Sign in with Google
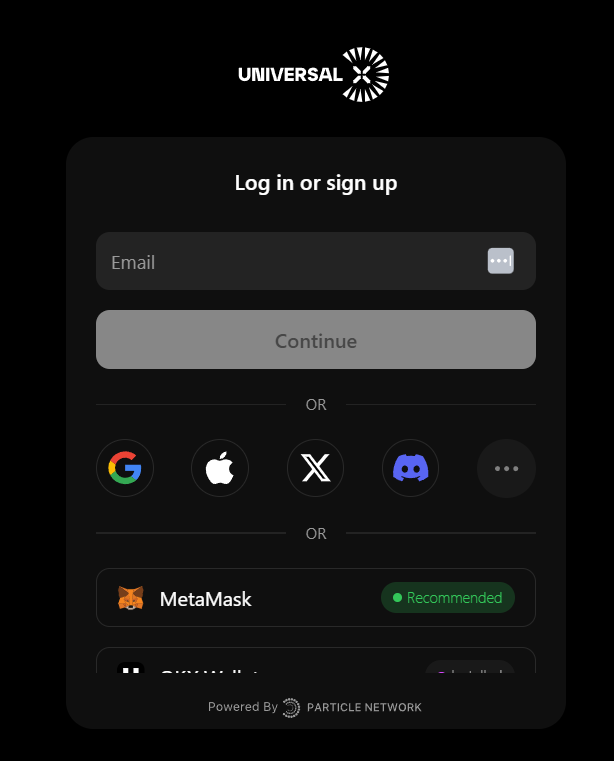Viewport: 614px width, 761px height. pyautogui.click(x=125, y=468)
